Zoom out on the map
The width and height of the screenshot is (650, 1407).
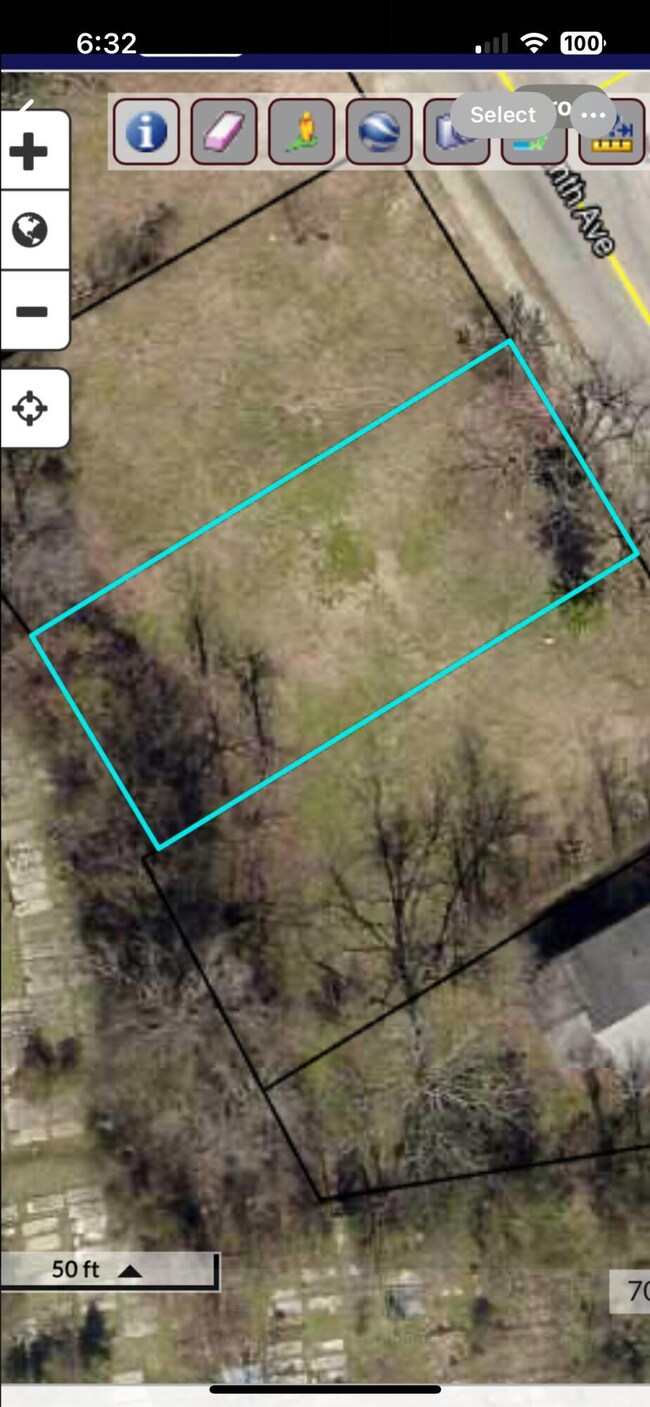(31, 311)
